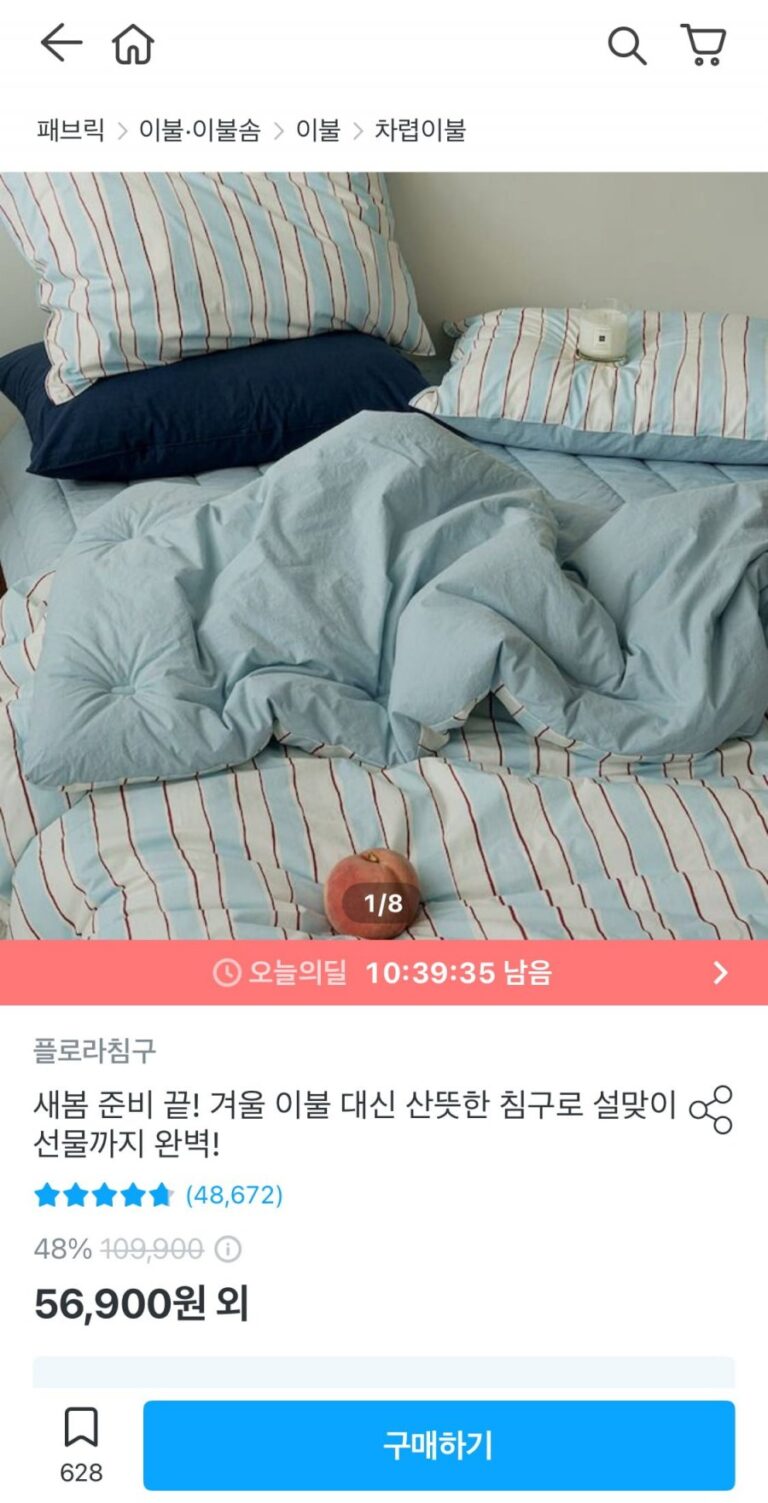View the bedding product photo

(x=384, y=550)
